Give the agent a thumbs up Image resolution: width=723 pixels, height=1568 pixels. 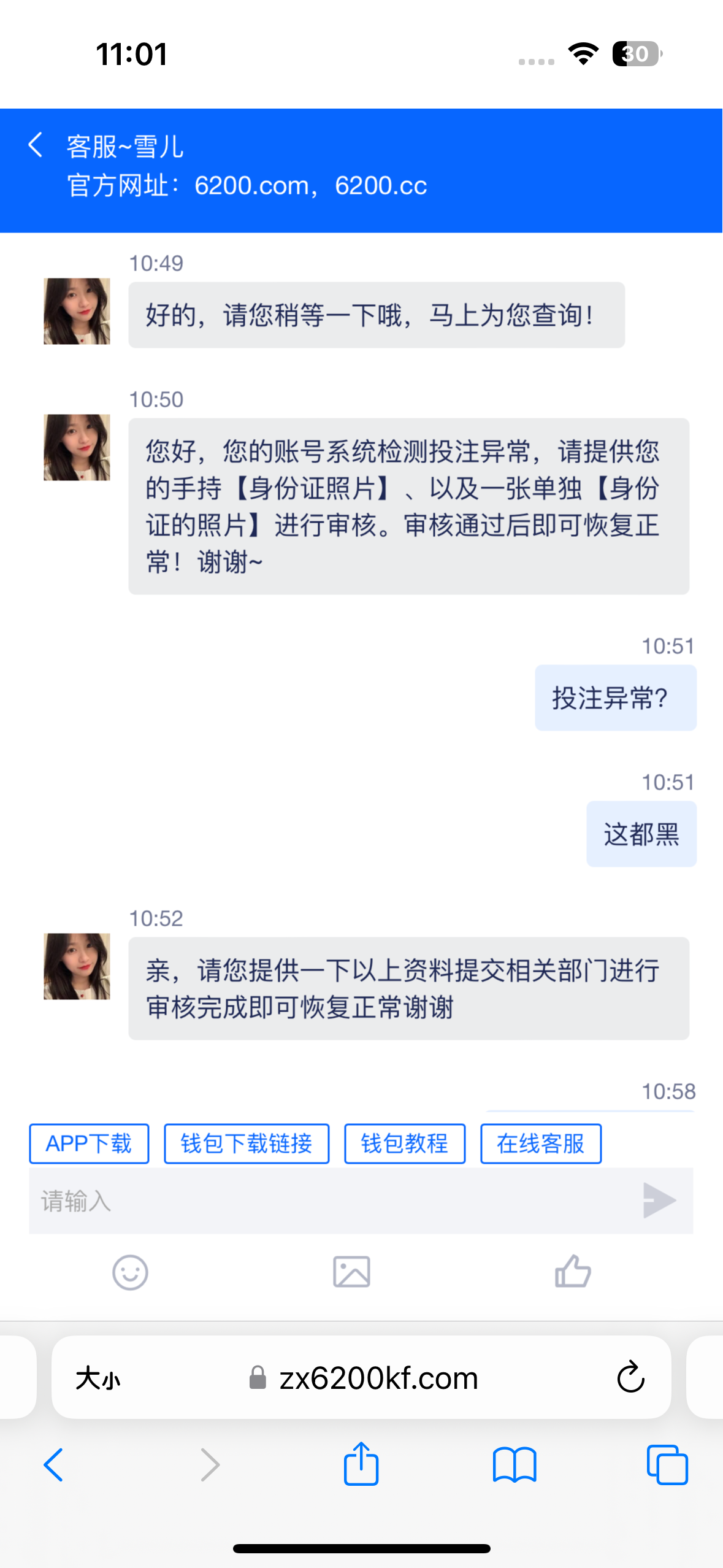[x=573, y=1271]
